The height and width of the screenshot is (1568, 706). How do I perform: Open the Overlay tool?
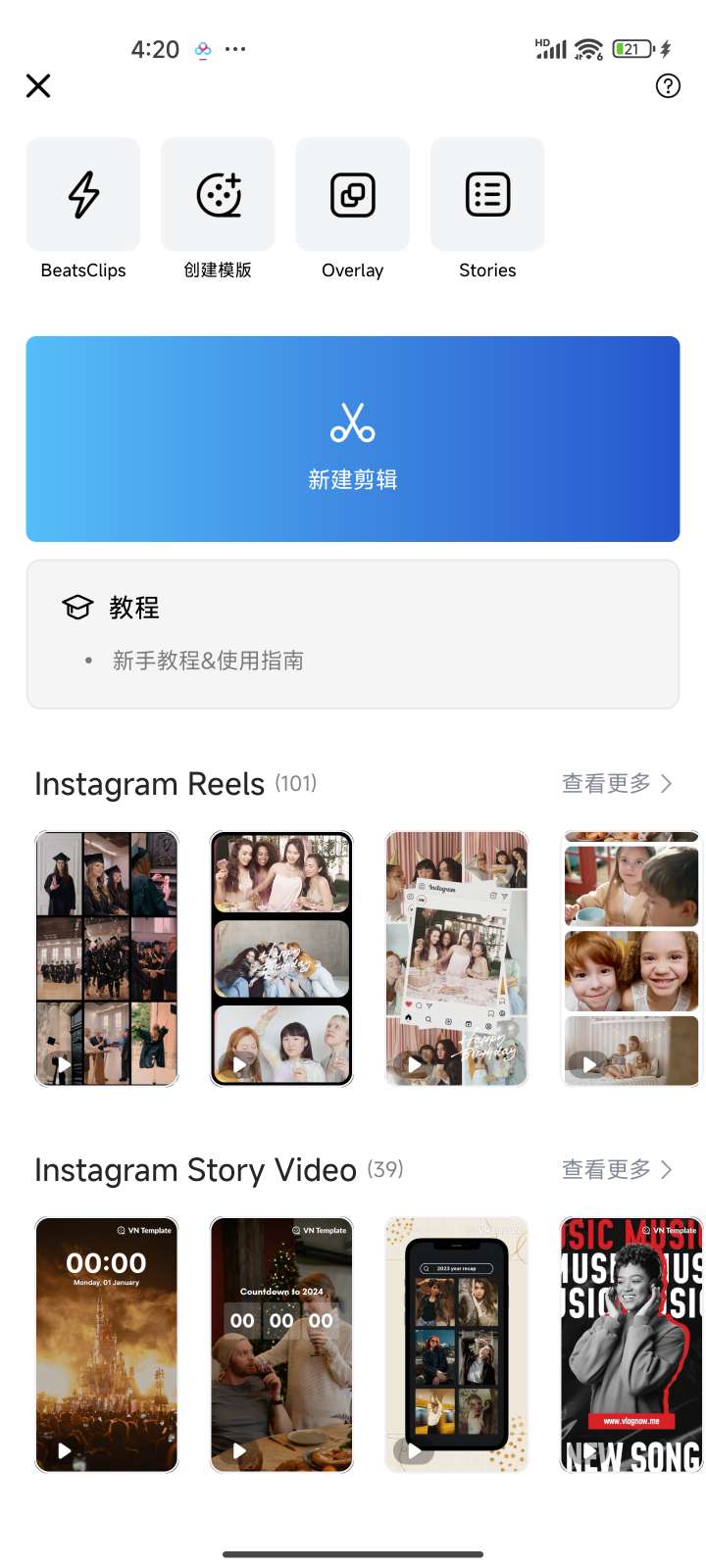(352, 195)
